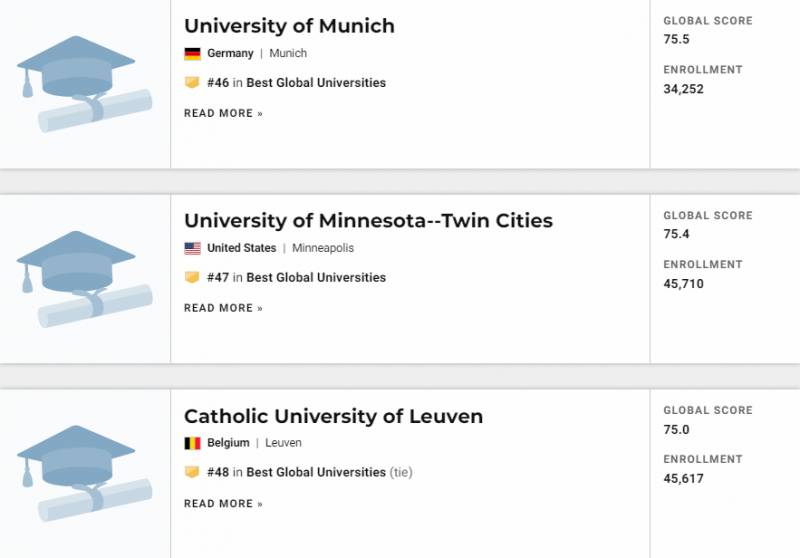800x558 pixels.
Task: Open Catholic University of Leuven title
Action: coord(333,416)
